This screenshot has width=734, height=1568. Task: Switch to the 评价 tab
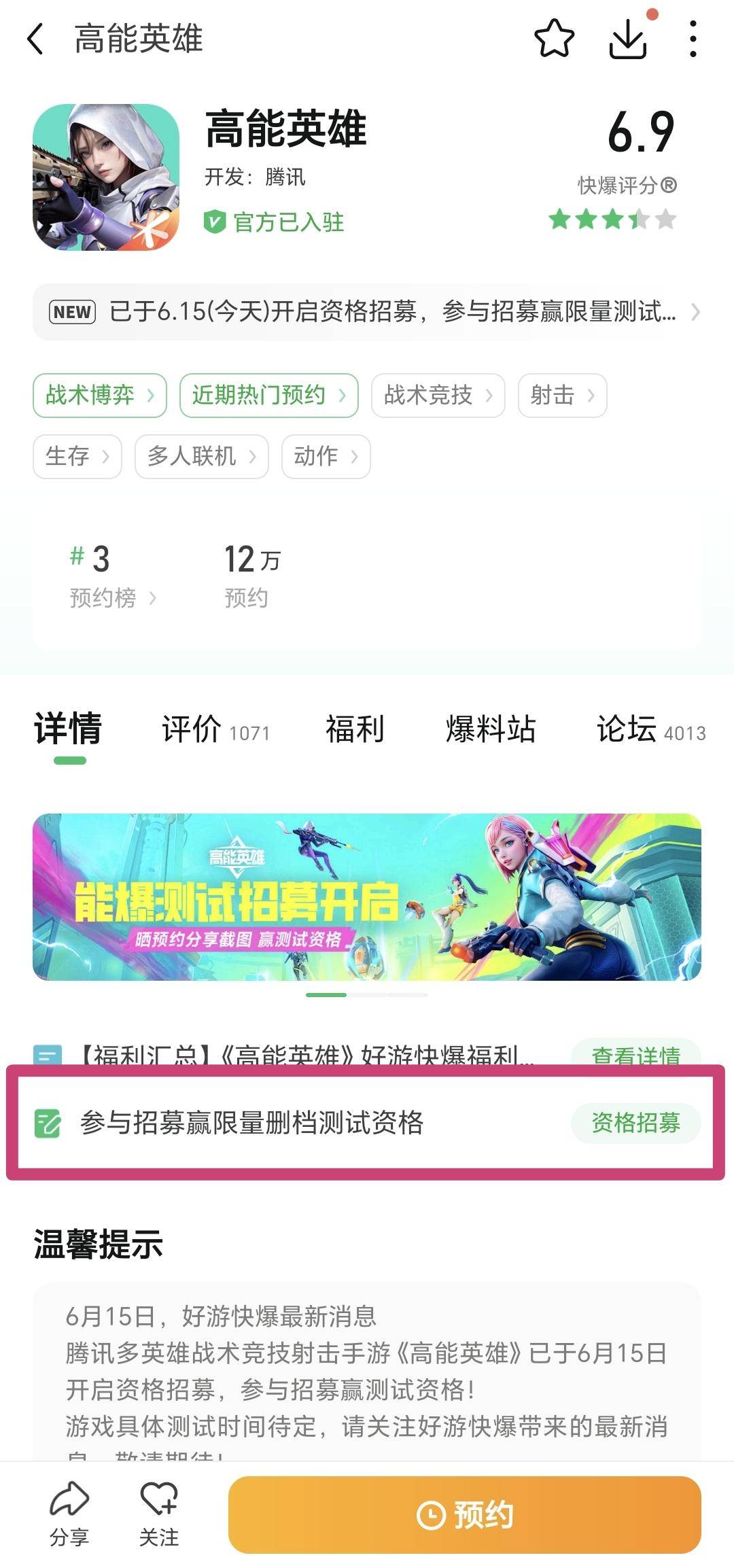pos(215,729)
